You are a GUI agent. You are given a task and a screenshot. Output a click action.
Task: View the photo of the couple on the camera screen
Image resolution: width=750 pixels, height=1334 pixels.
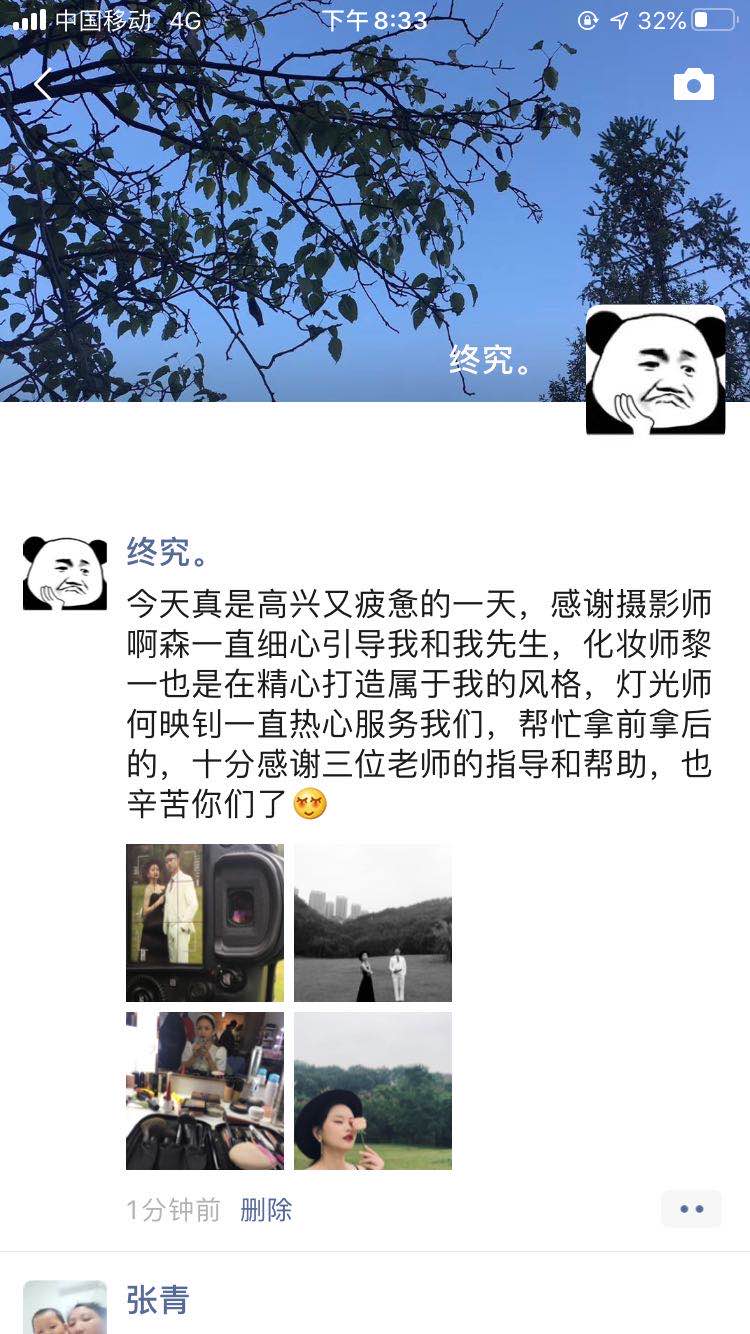click(x=205, y=922)
